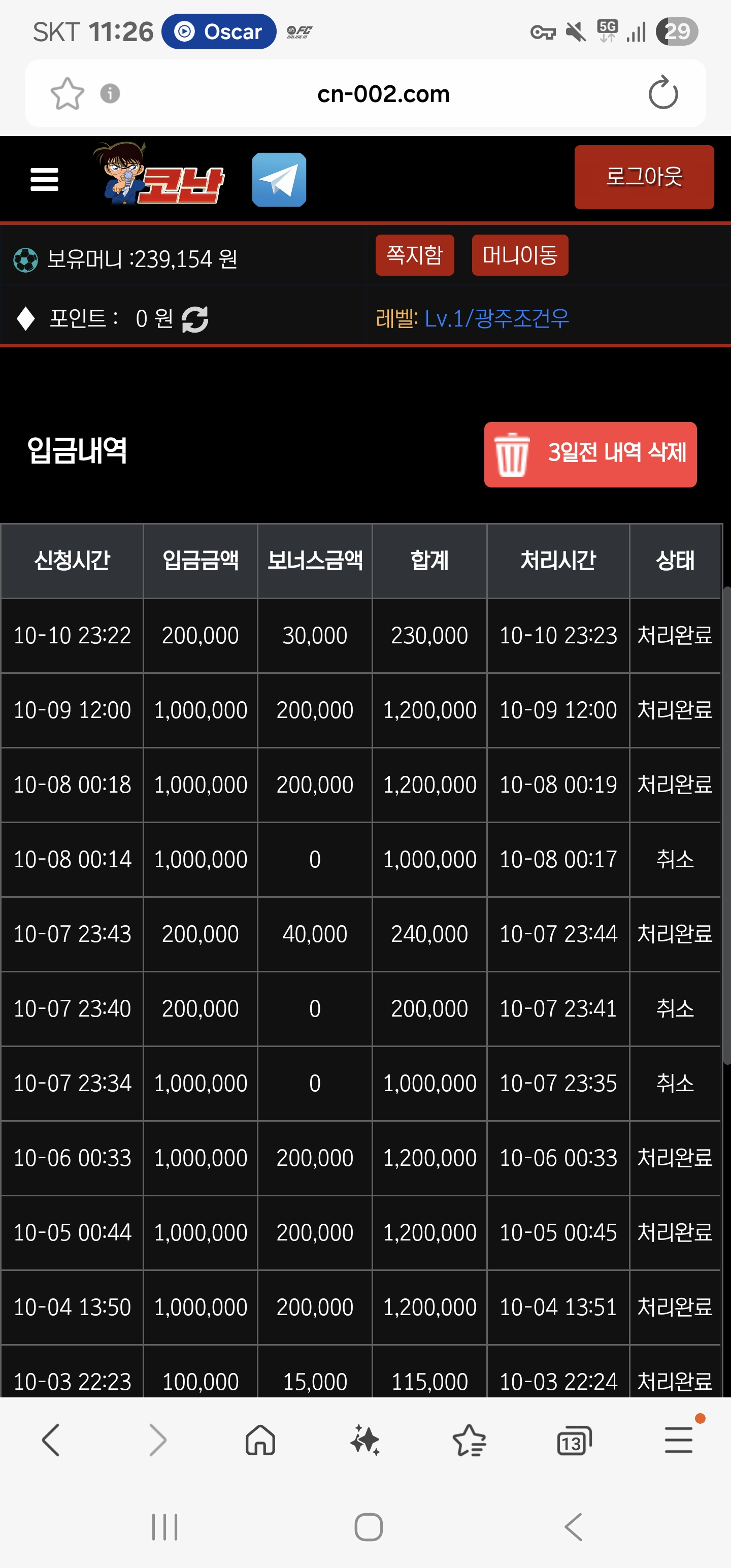Open the browser tools menu
731x1568 pixels.
(679, 1440)
